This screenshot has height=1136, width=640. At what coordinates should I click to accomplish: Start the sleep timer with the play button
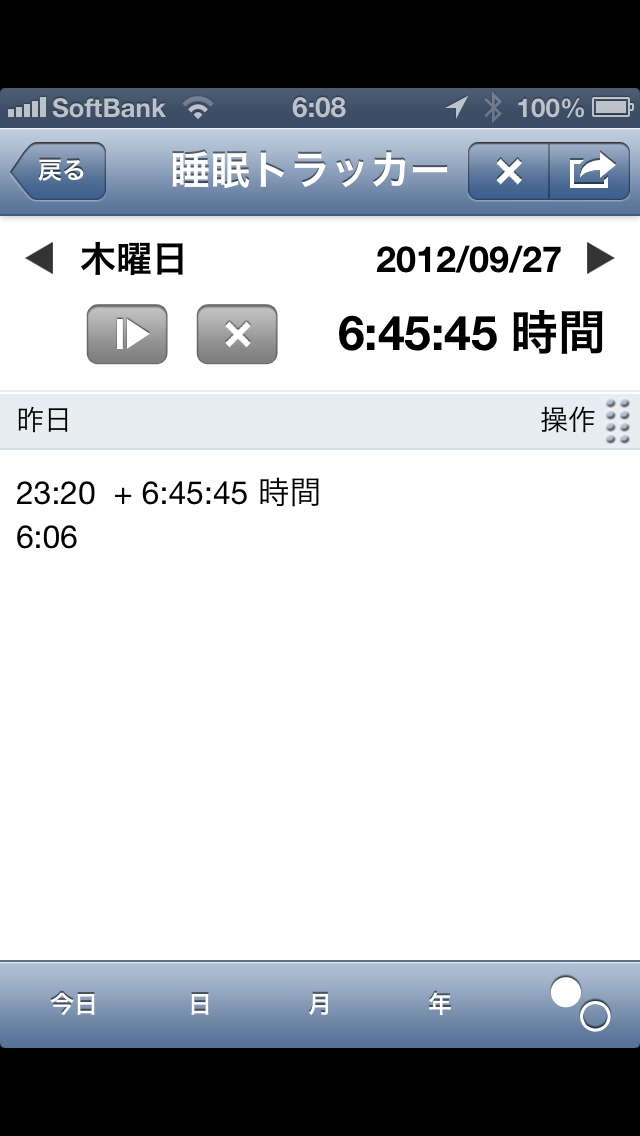pos(127,334)
